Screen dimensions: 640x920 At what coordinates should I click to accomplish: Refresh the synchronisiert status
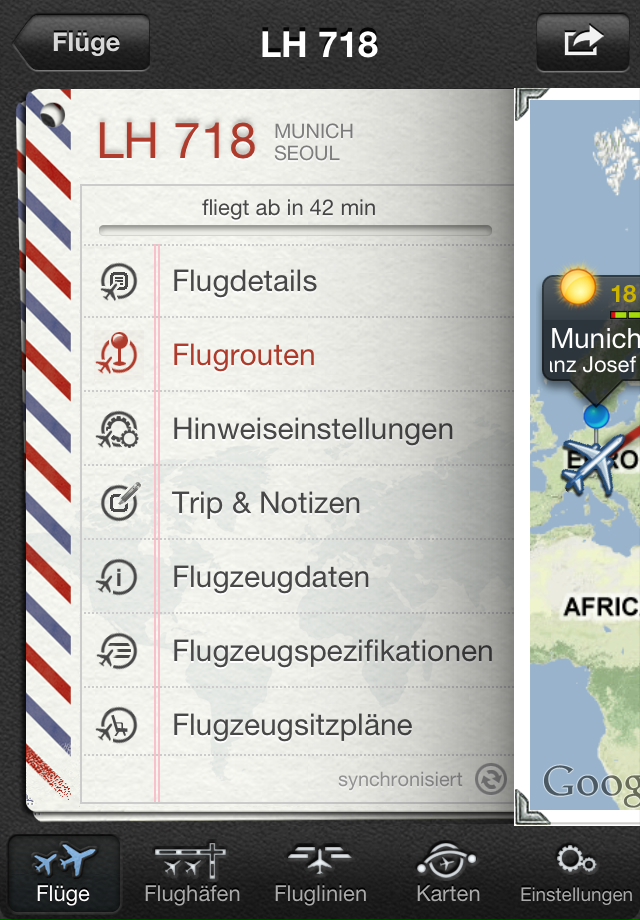click(x=491, y=779)
